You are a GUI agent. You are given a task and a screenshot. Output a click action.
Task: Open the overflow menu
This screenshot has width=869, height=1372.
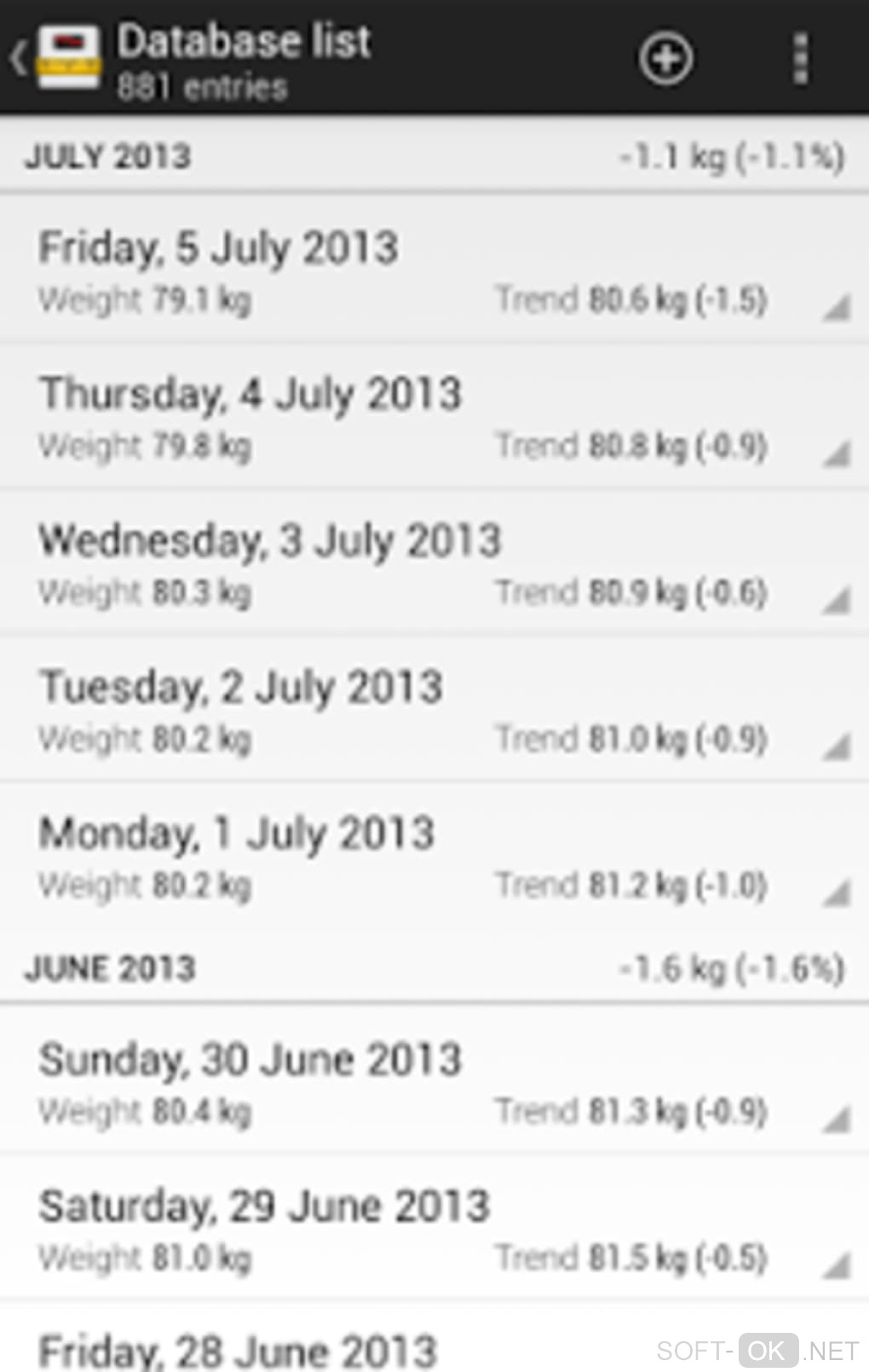[x=800, y=58]
